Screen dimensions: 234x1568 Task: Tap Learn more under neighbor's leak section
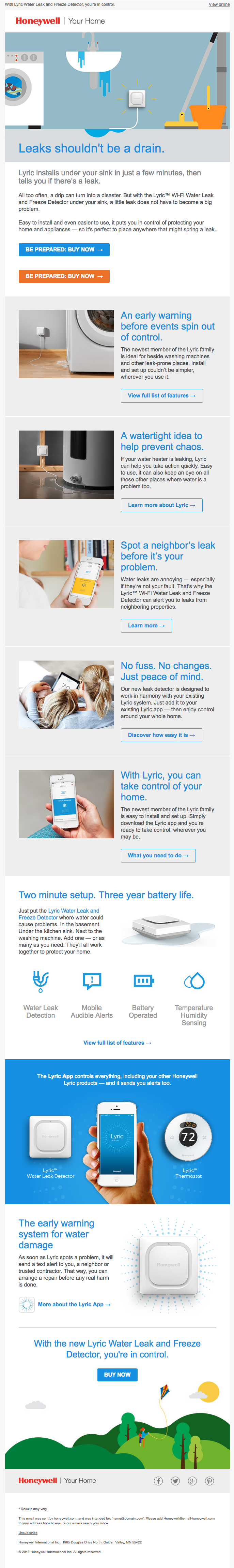(x=146, y=626)
